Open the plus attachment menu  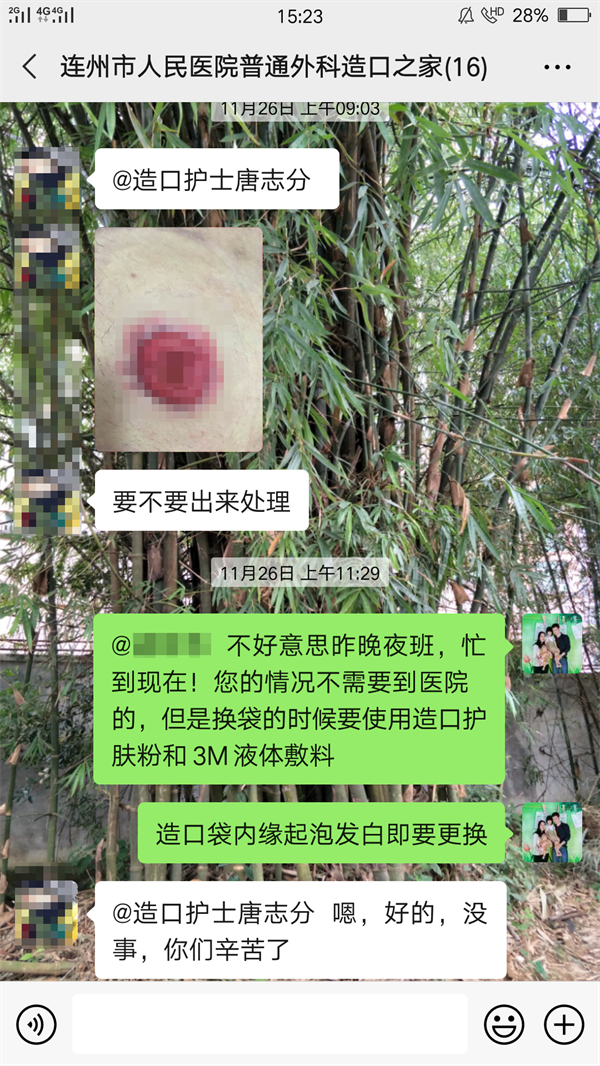coord(564,1024)
